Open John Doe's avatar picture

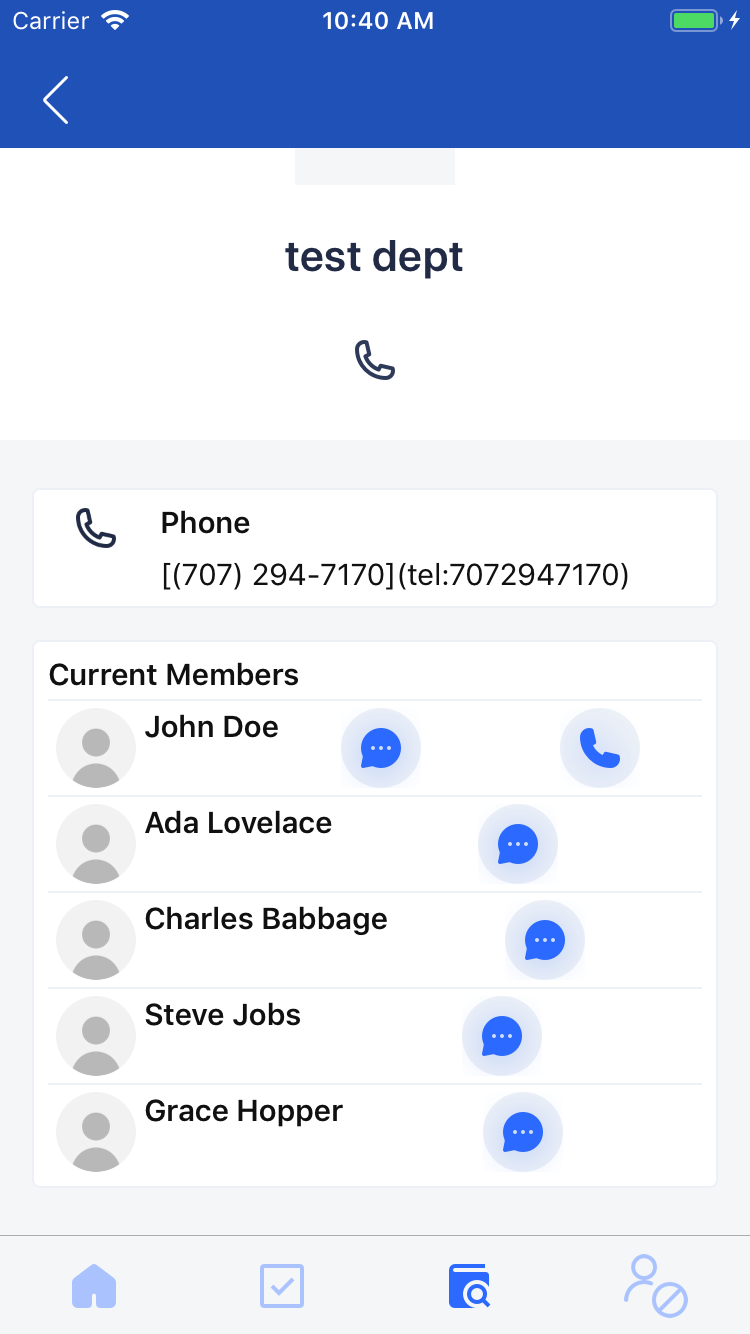[x=96, y=748]
